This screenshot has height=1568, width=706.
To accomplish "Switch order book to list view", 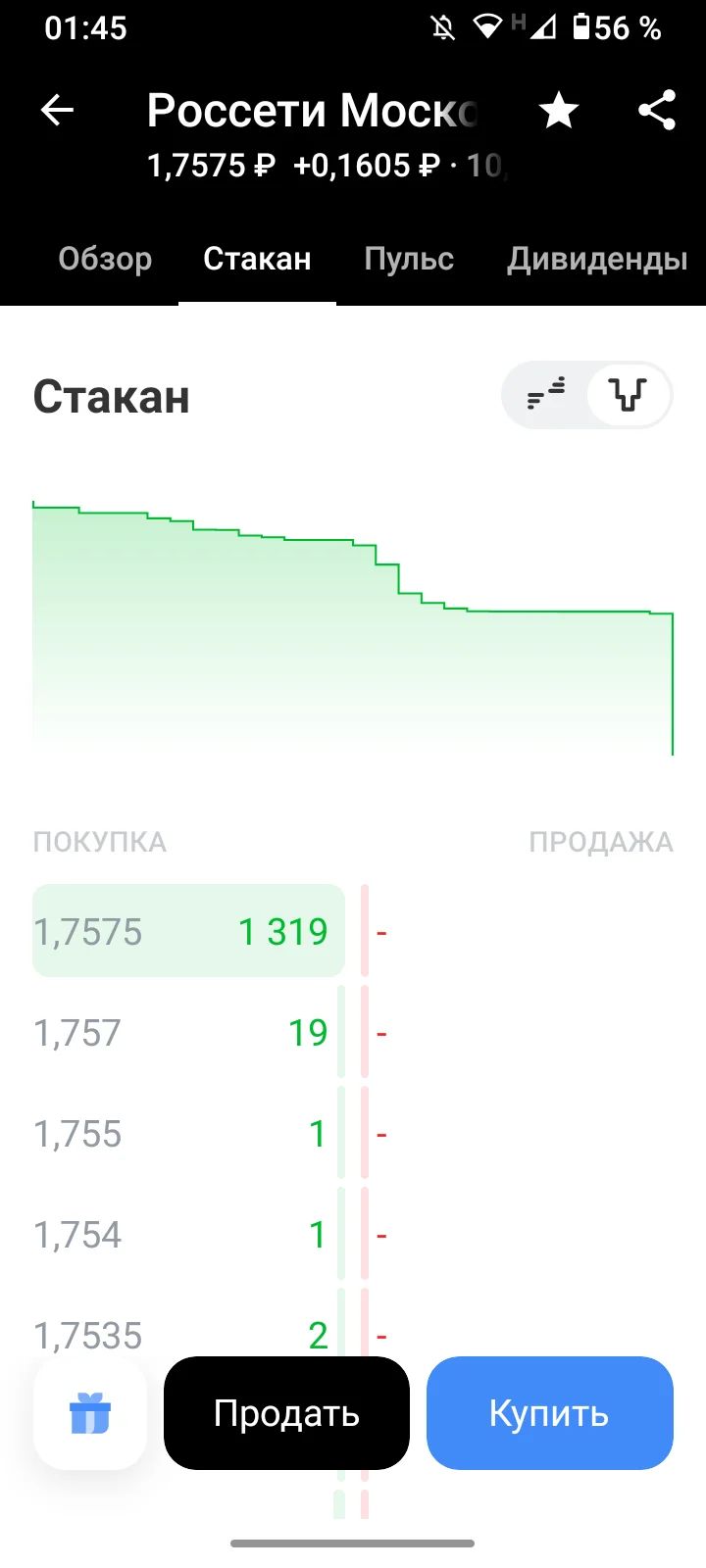I will [x=546, y=395].
